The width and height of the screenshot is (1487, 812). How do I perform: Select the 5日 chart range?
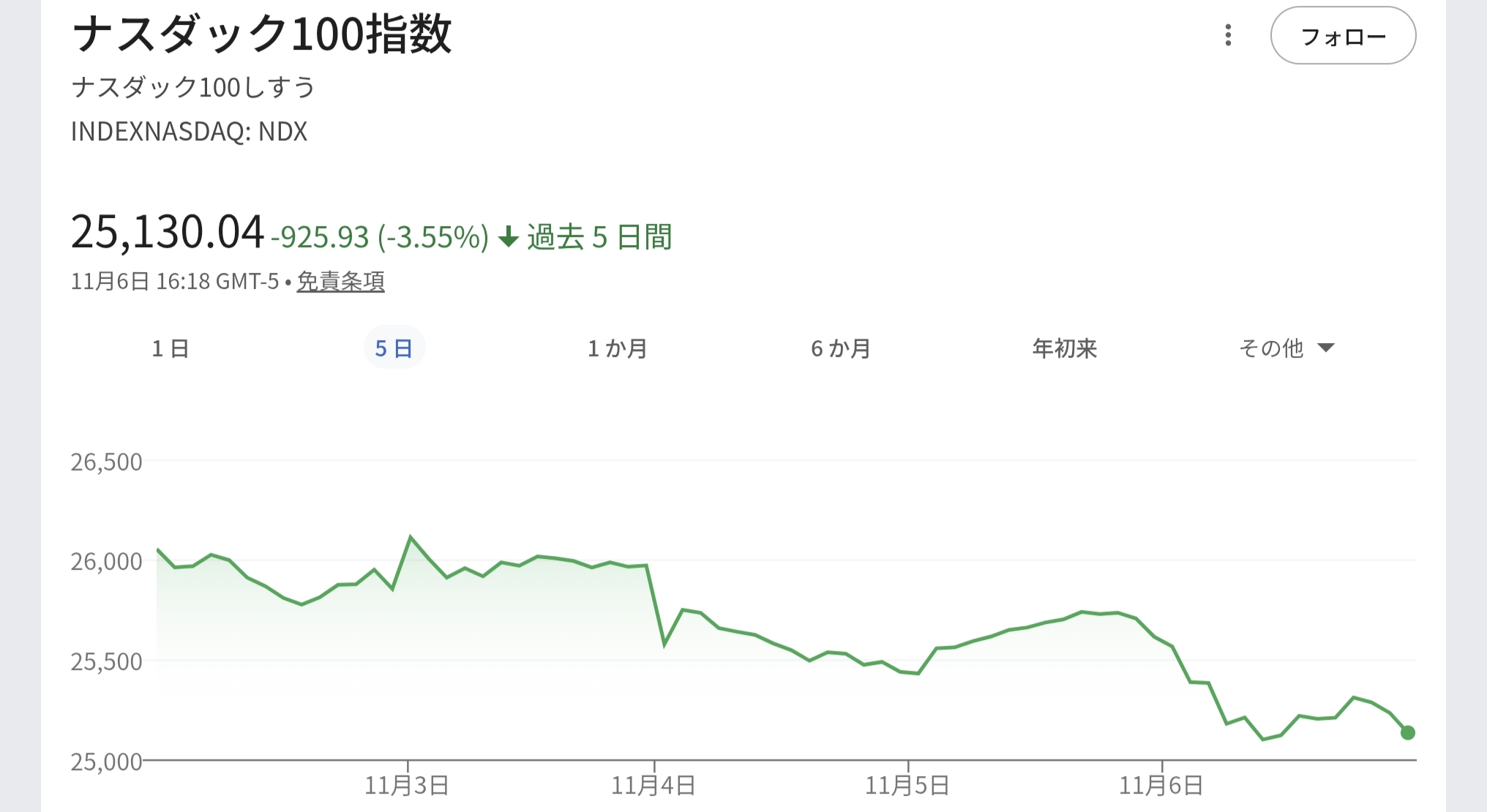(x=394, y=348)
